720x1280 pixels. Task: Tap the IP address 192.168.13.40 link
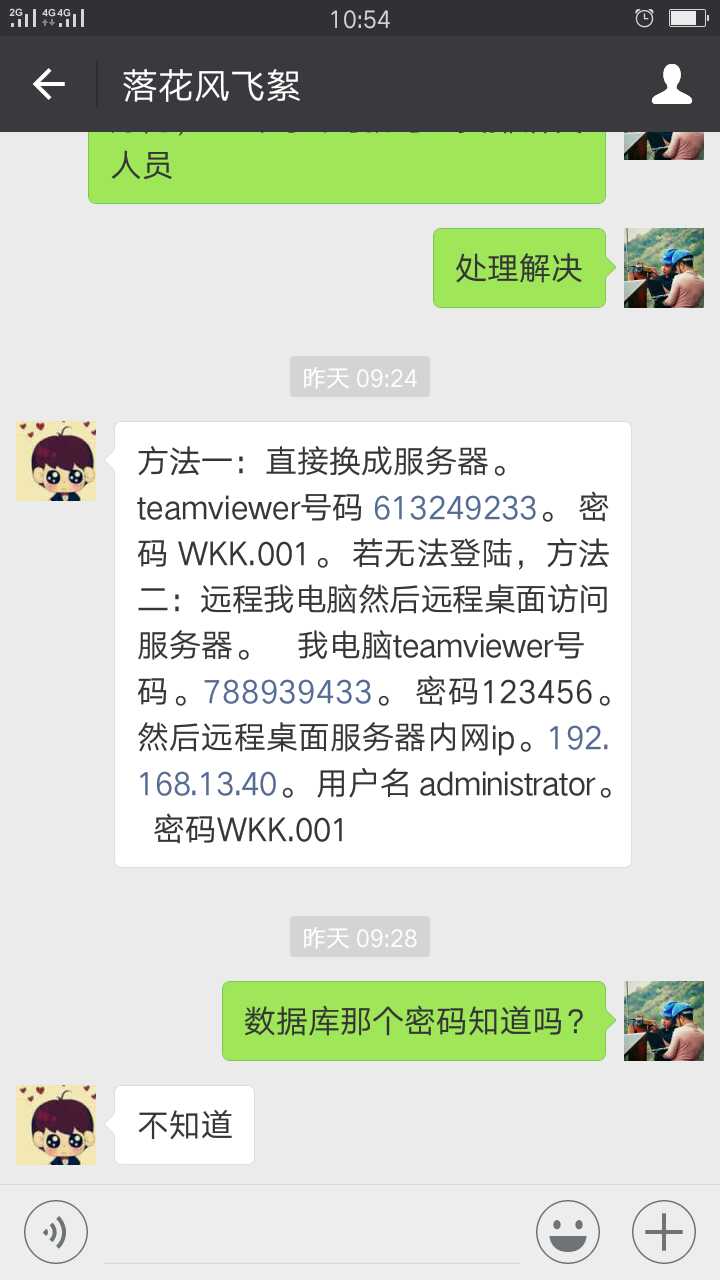578,739
